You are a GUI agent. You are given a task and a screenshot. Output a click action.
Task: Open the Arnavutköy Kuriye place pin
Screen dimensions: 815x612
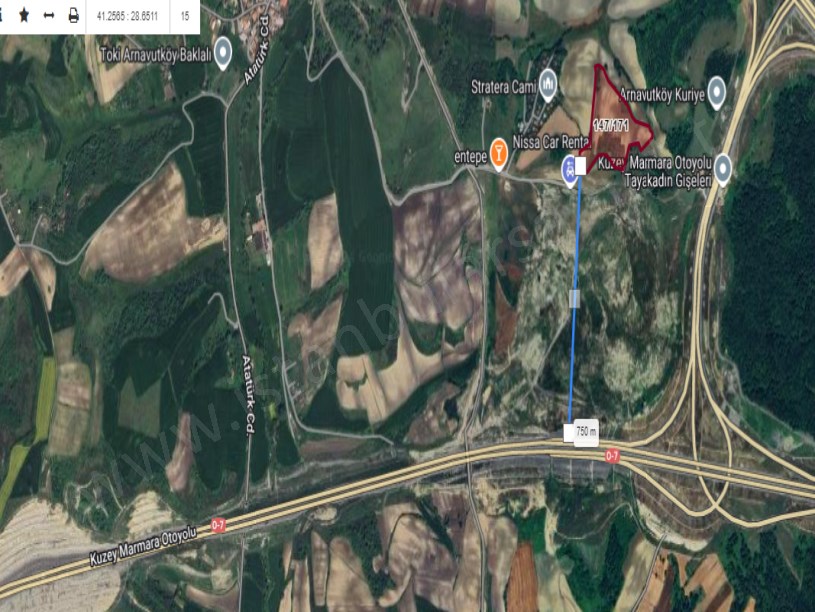click(x=716, y=87)
